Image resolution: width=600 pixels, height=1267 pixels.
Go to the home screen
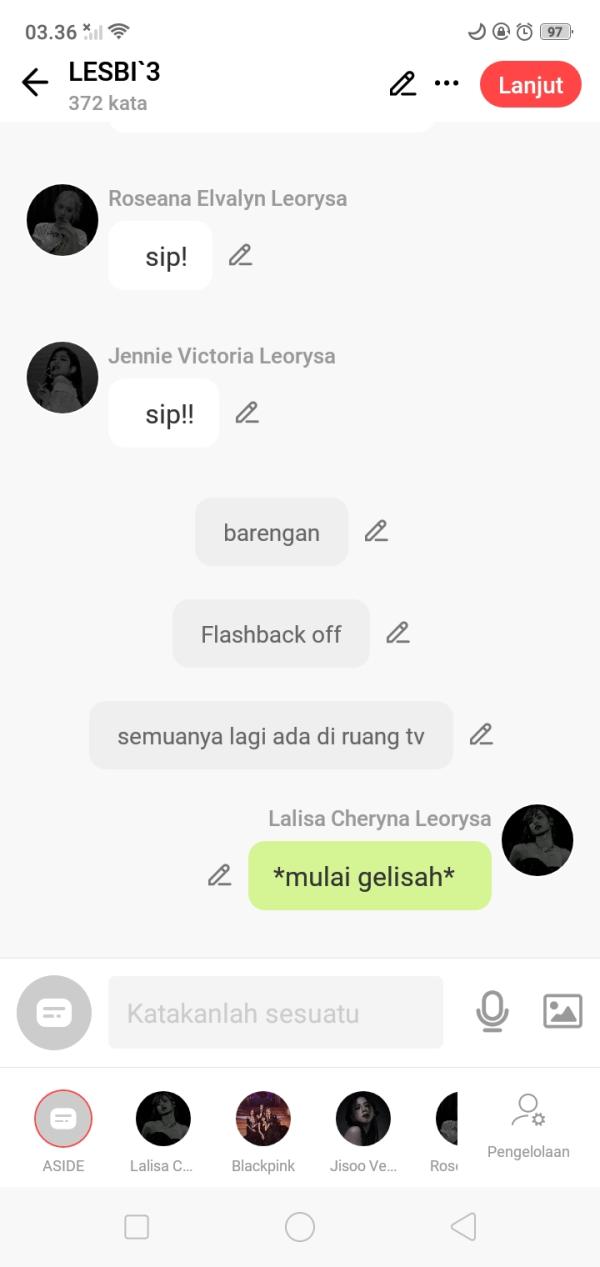(x=300, y=1227)
